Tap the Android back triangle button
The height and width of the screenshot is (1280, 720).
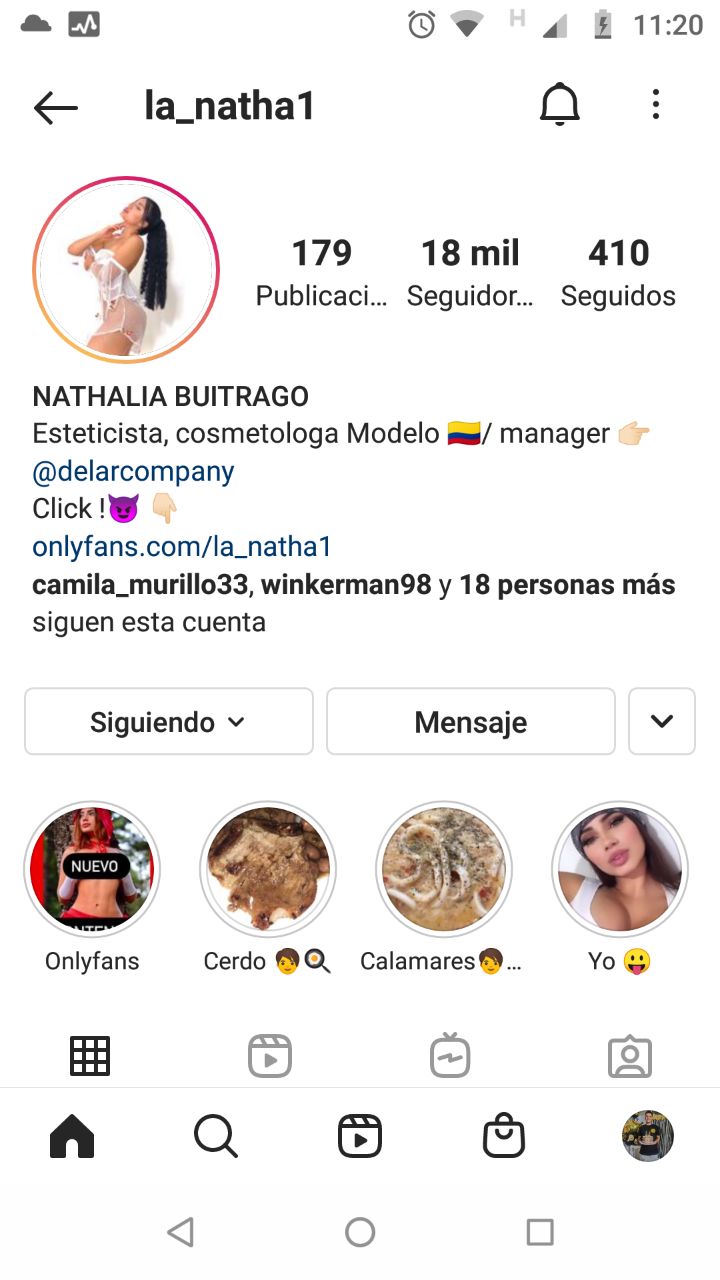point(181,1231)
